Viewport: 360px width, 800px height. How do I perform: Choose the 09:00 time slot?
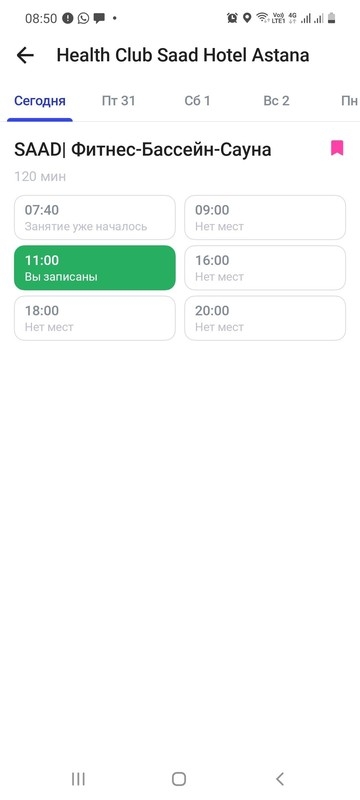[265, 217]
